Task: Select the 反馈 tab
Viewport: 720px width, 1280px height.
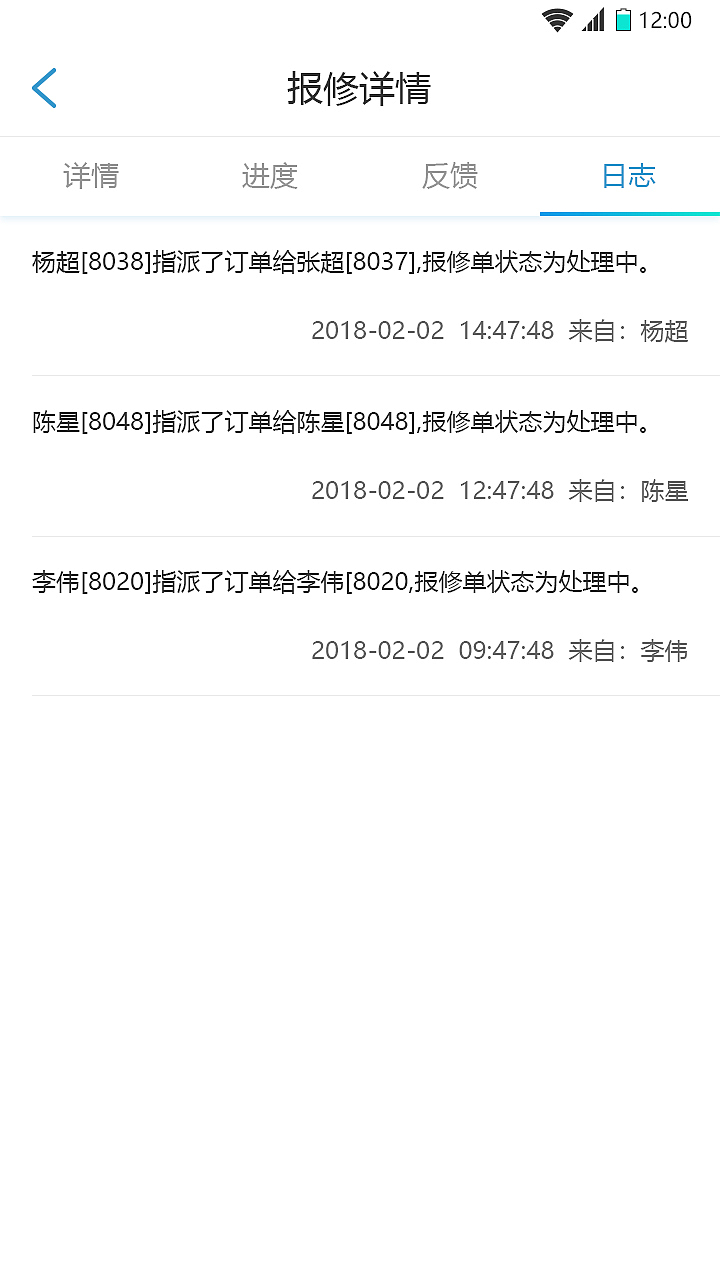Action: click(x=450, y=177)
